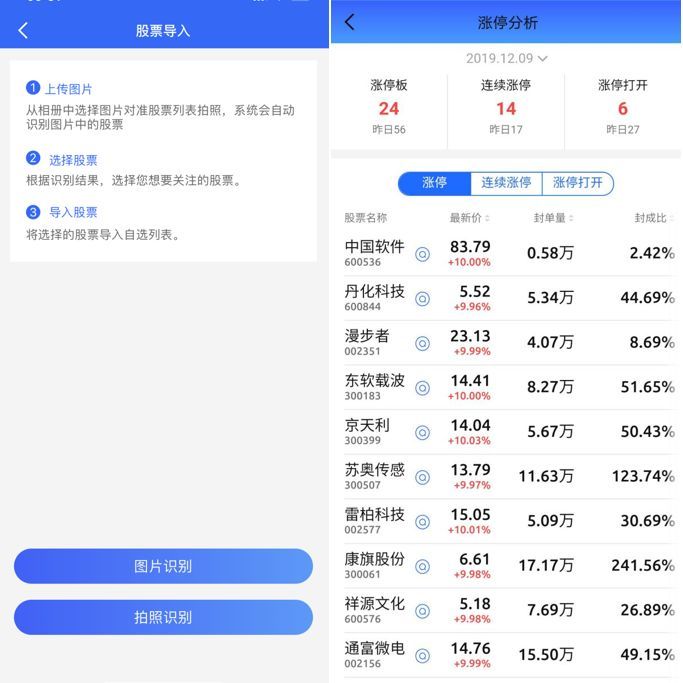Tap the circle icon beside 苏奥传感
Image resolution: width=683 pixels, height=683 pixels.
coord(422,477)
